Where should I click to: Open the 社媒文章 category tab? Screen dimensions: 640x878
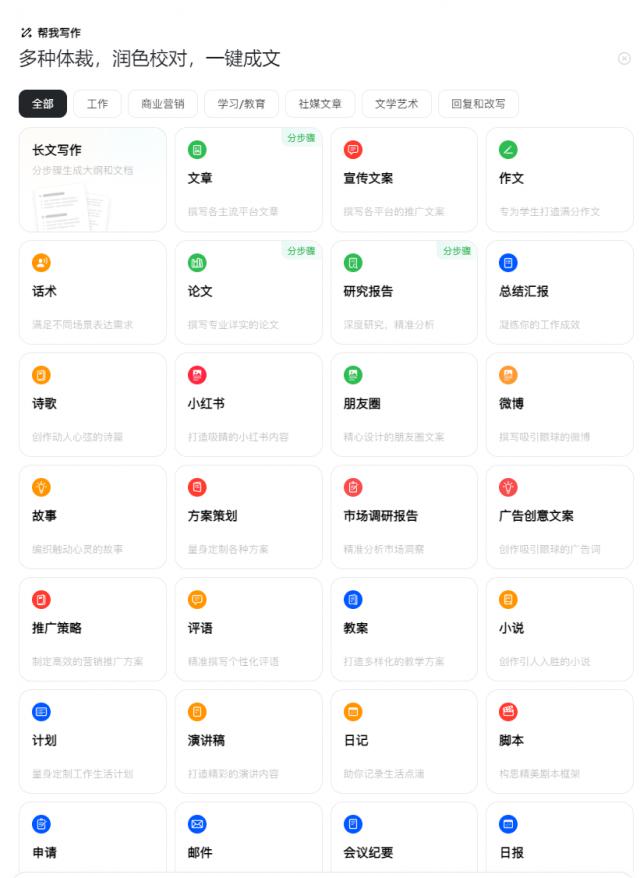pos(320,104)
